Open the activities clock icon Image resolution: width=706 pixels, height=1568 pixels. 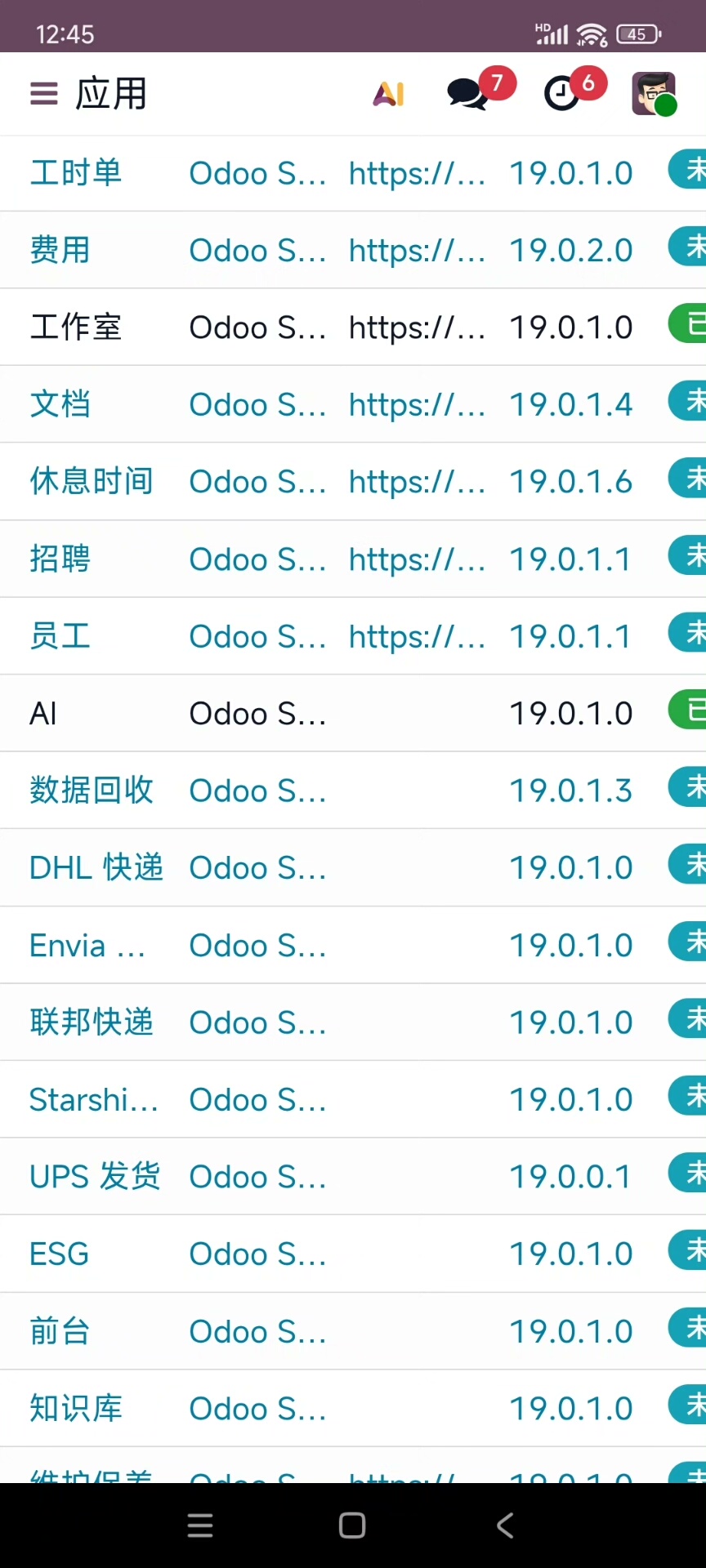click(x=562, y=94)
